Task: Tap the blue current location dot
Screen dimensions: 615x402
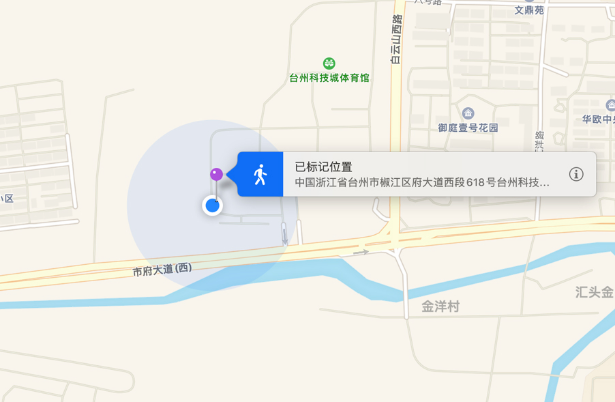Action: tap(212, 206)
